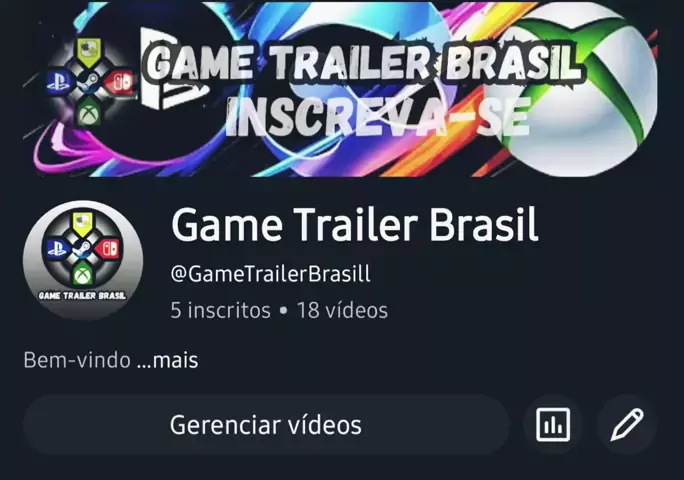This screenshot has height=480, width=684.
Task: Edit channel with the pencil icon
Action: [627, 425]
